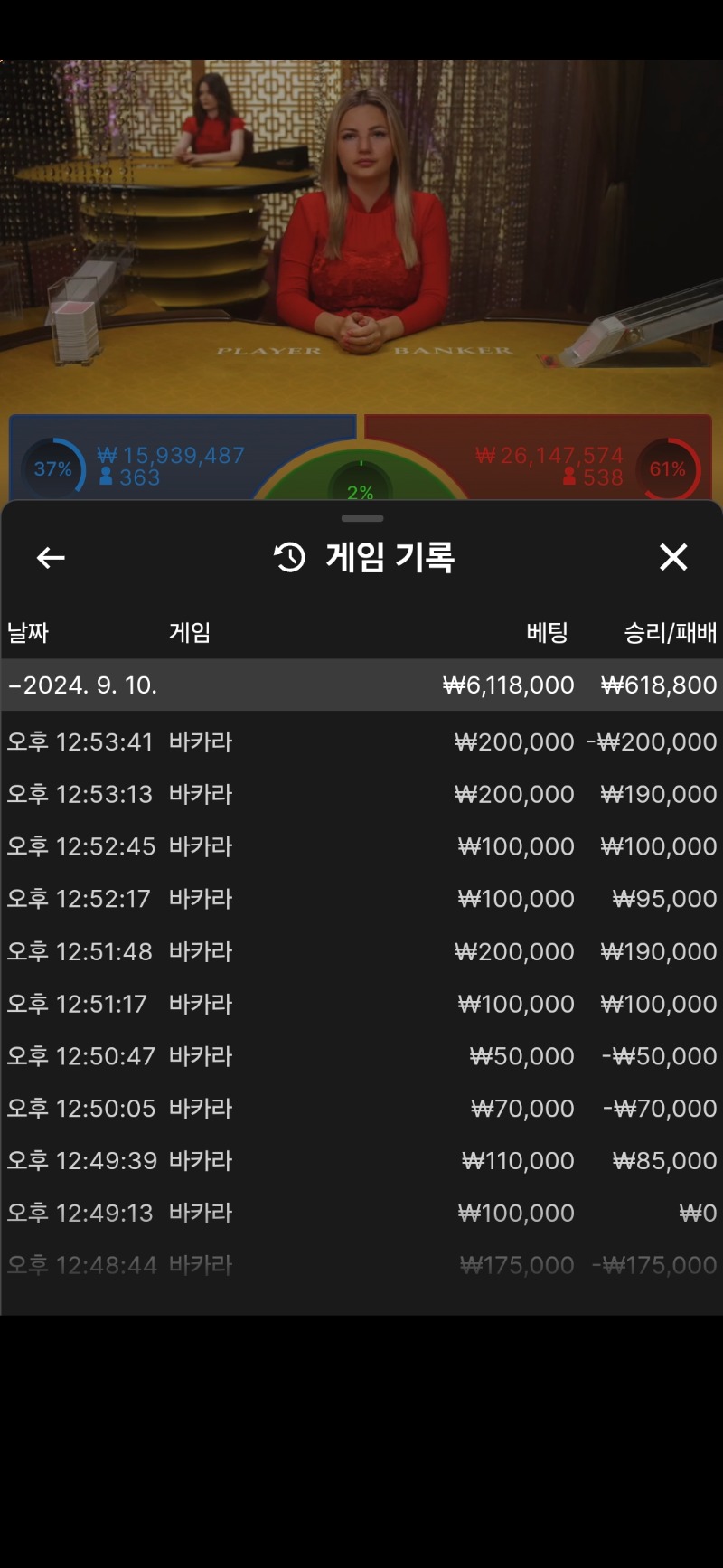View the 12:49:13 round with ₩0 result
Image resolution: width=723 pixels, height=1568 pixels.
click(361, 1214)
